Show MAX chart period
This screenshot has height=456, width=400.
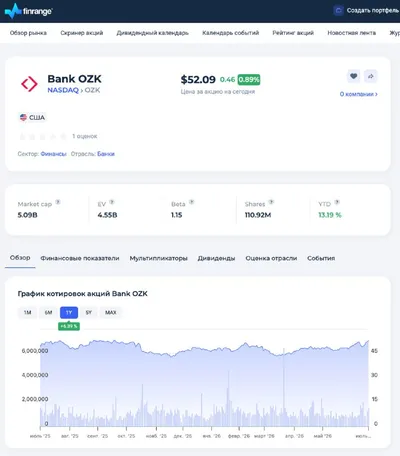111,313
